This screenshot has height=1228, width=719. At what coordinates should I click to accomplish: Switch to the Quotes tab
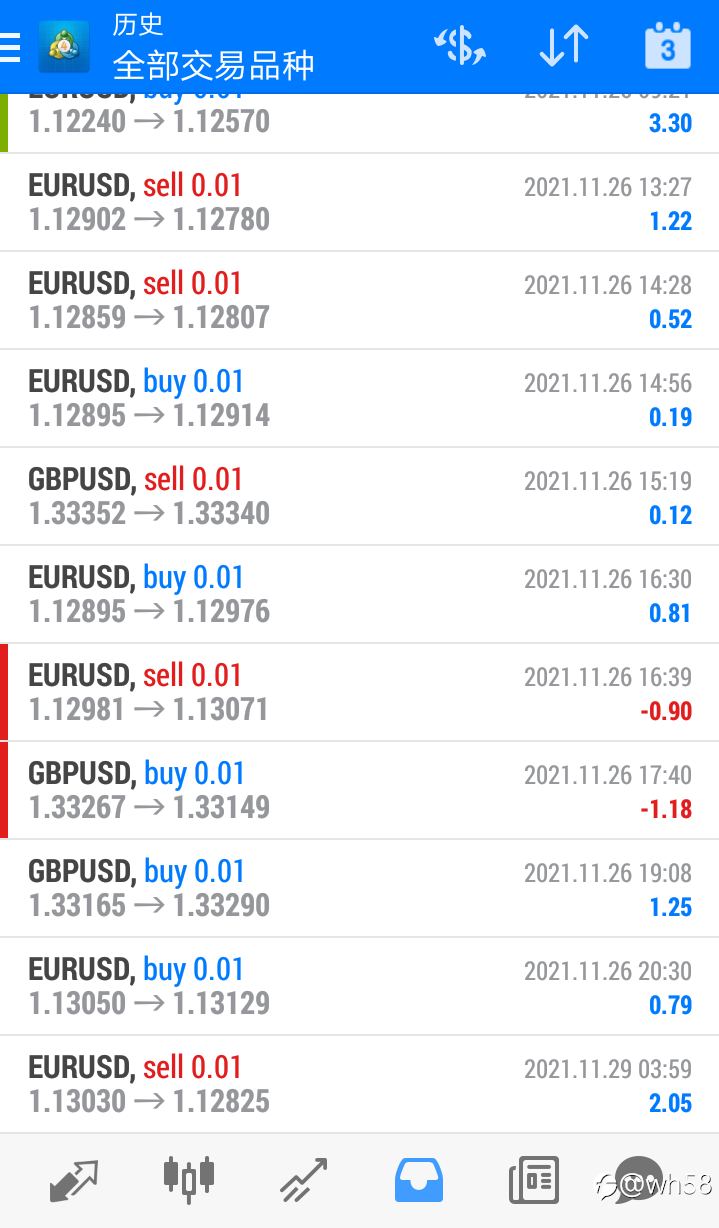point(74,1181)
